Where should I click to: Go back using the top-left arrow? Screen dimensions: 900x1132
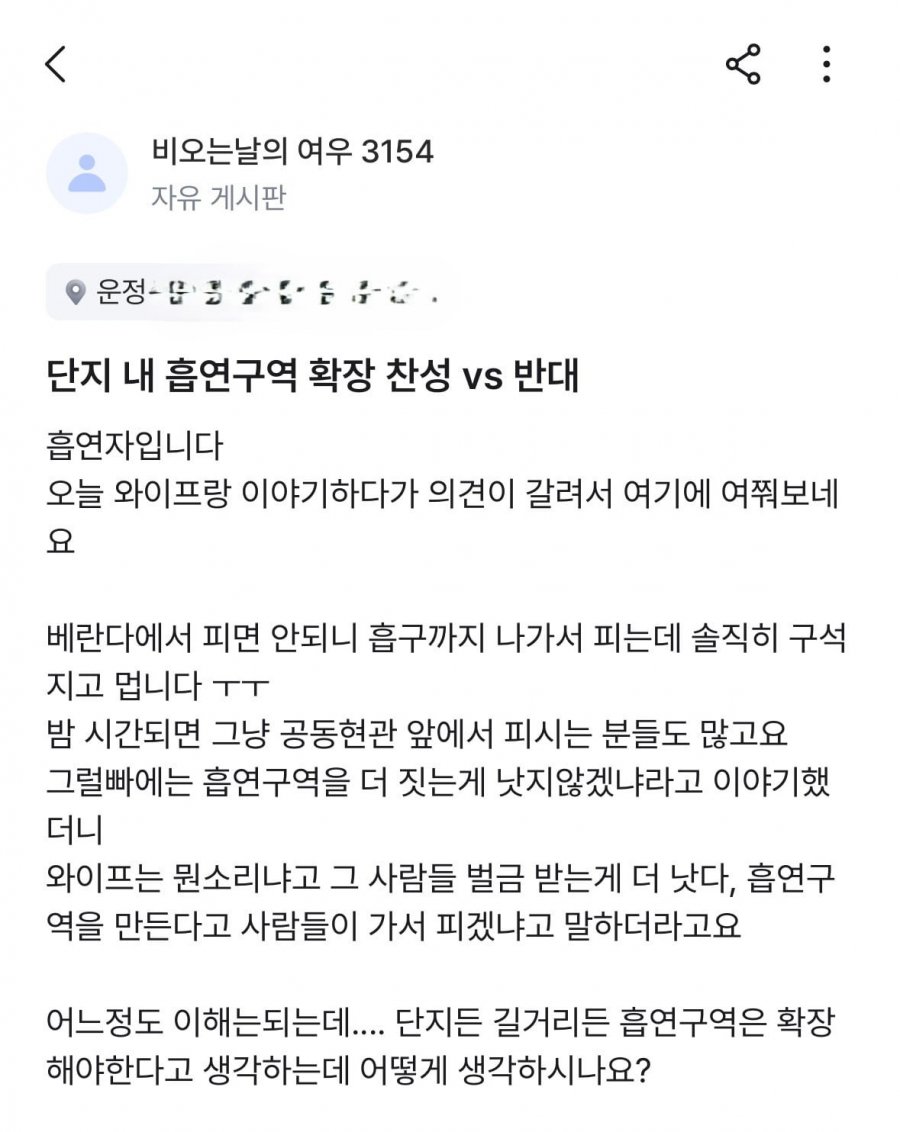click(56, 64)
